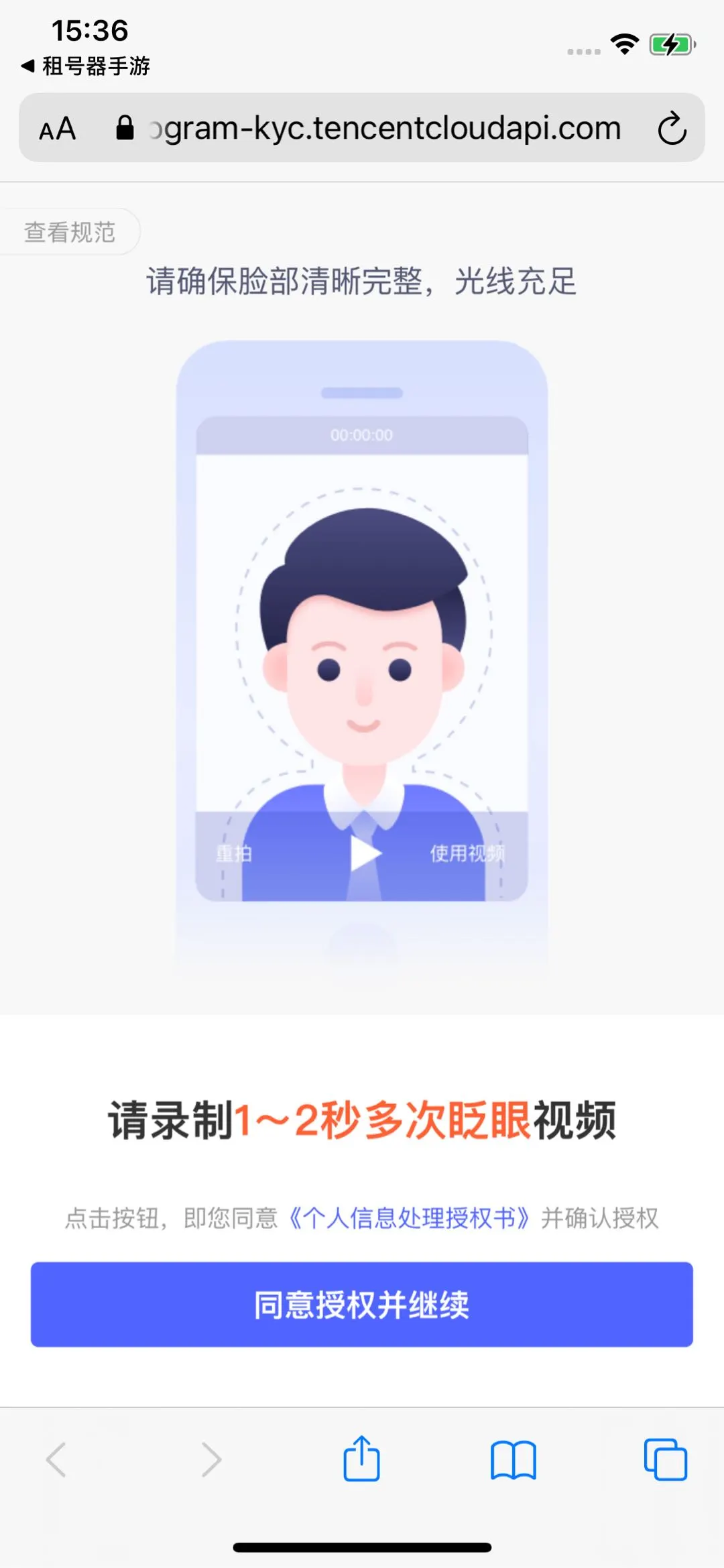Tap 查看规范 to view the guidelines
724x1568 pixels.
70,232
